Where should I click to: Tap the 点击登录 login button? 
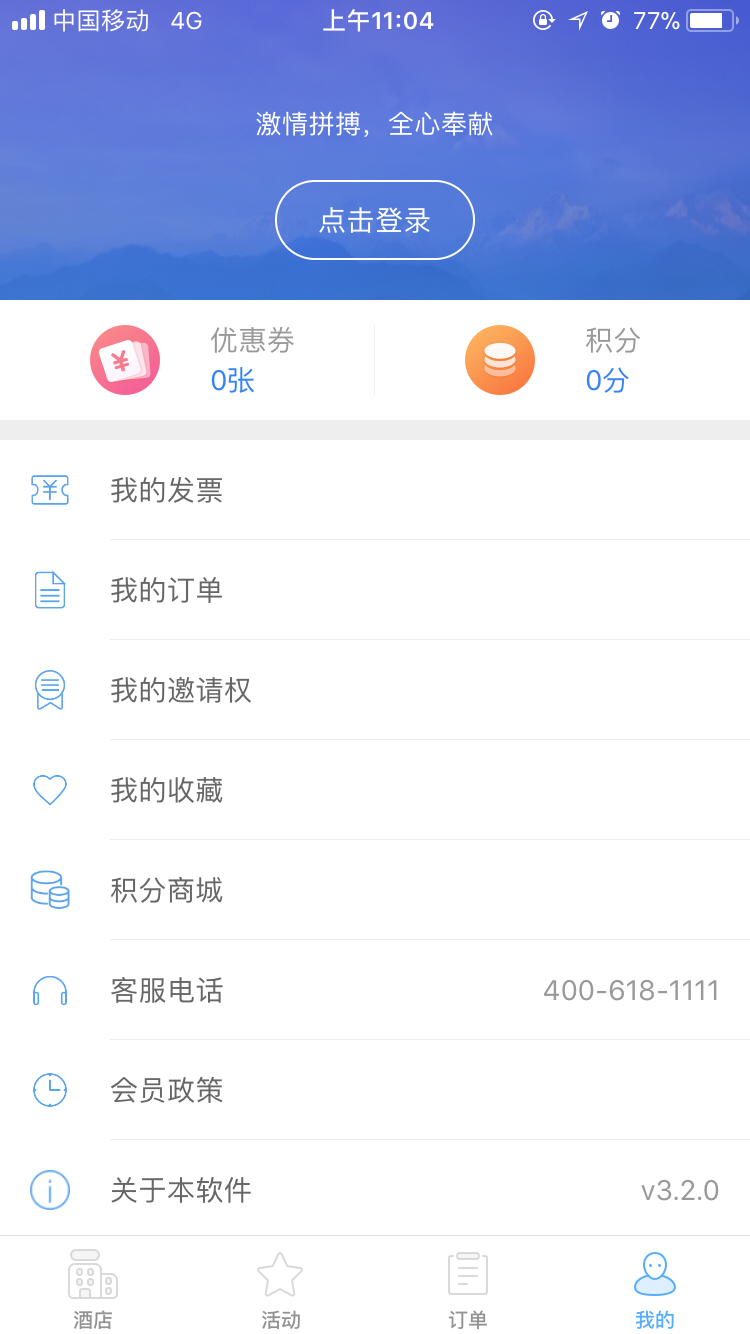(375, 220)
